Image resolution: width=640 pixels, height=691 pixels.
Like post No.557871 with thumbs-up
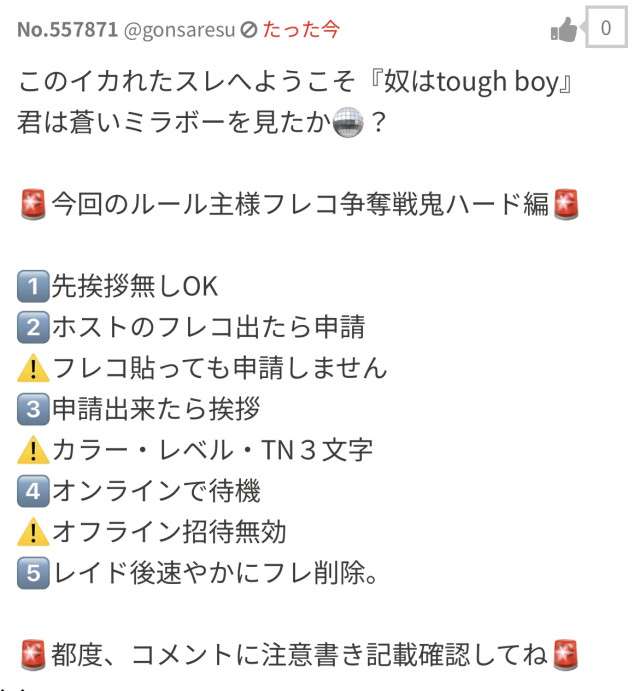tap(565, 30)
